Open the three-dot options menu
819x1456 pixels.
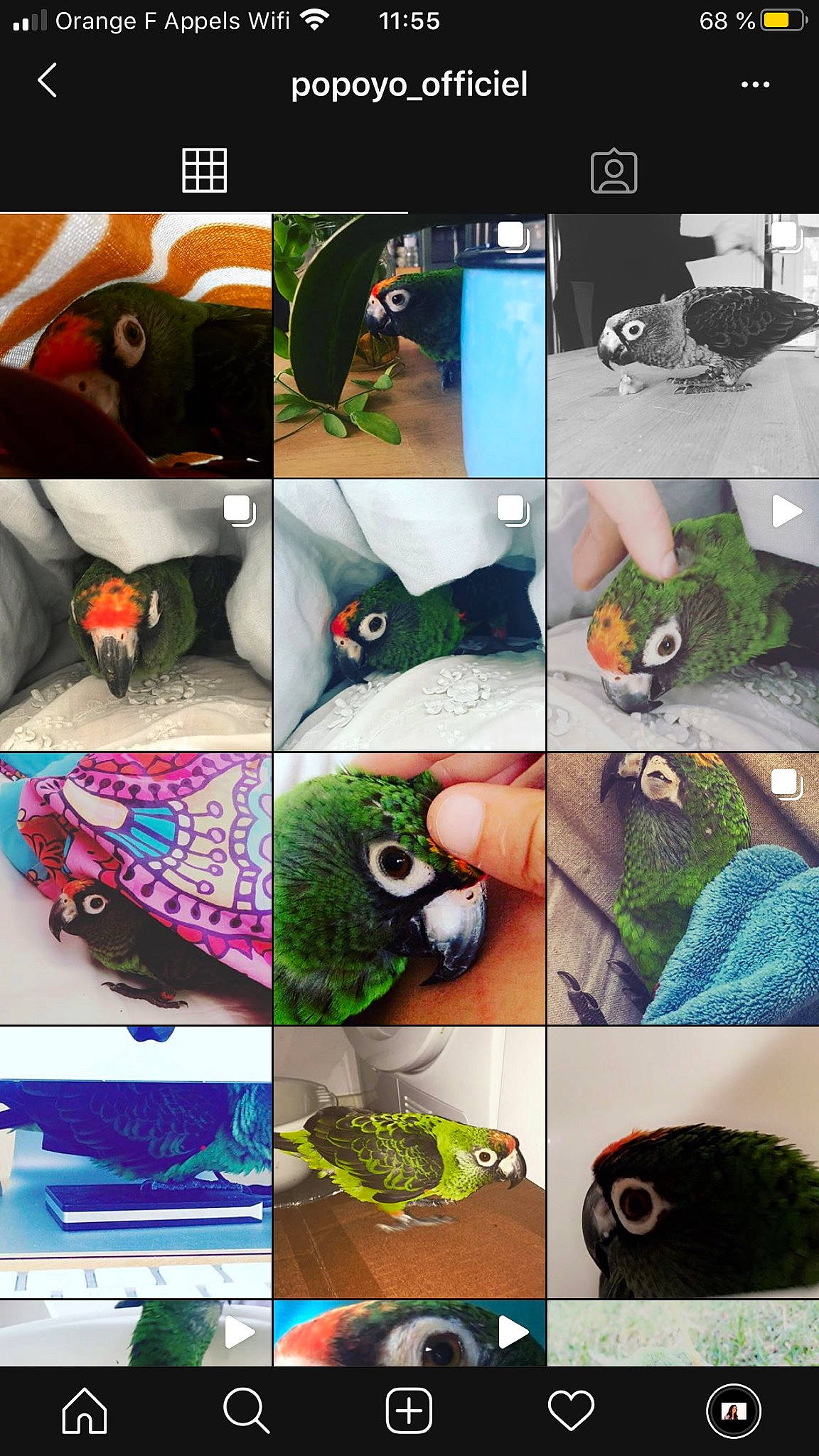[x=754, y=85]
